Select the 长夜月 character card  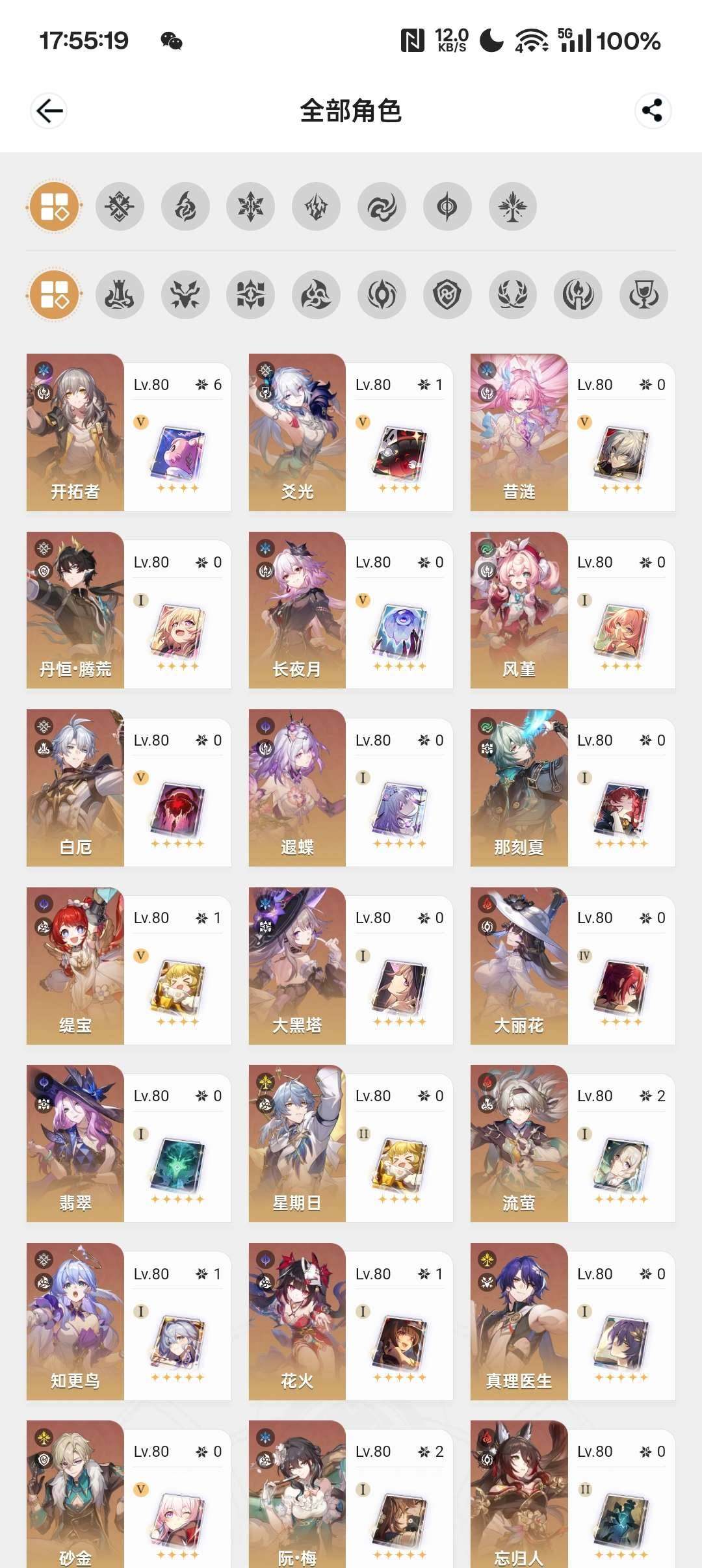(x=297, y=610)
